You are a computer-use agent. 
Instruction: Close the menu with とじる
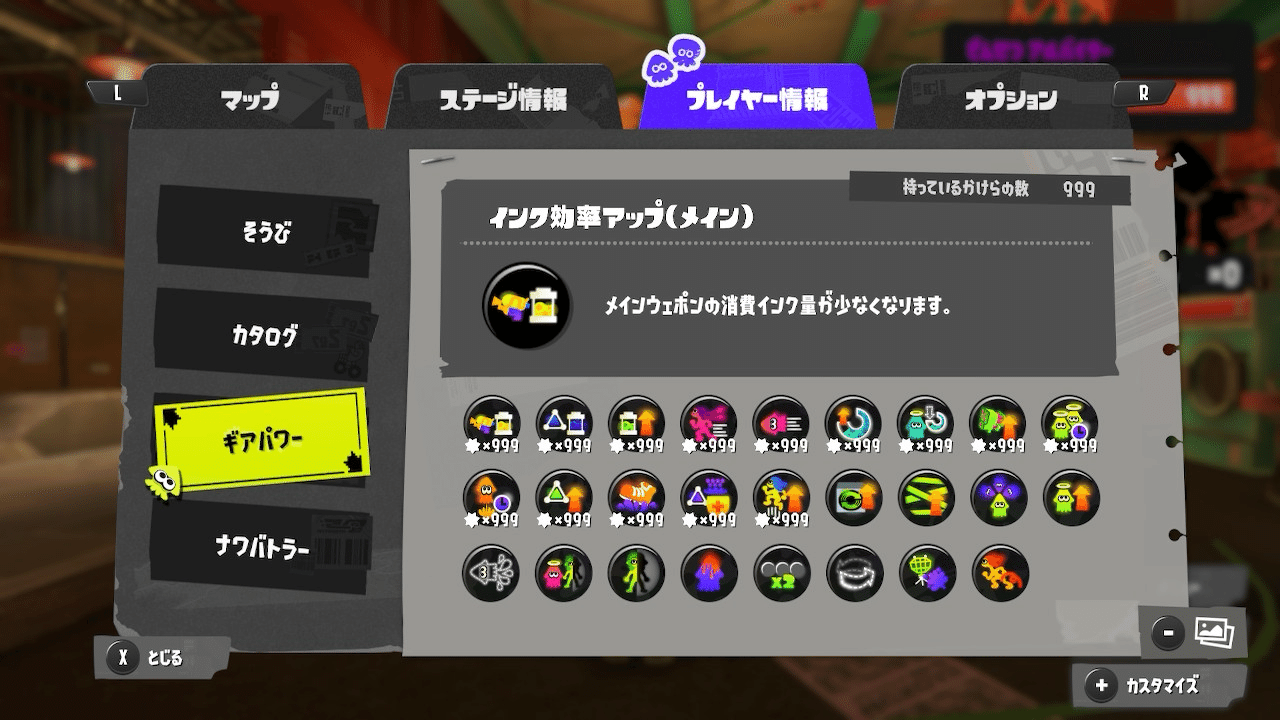150,658
